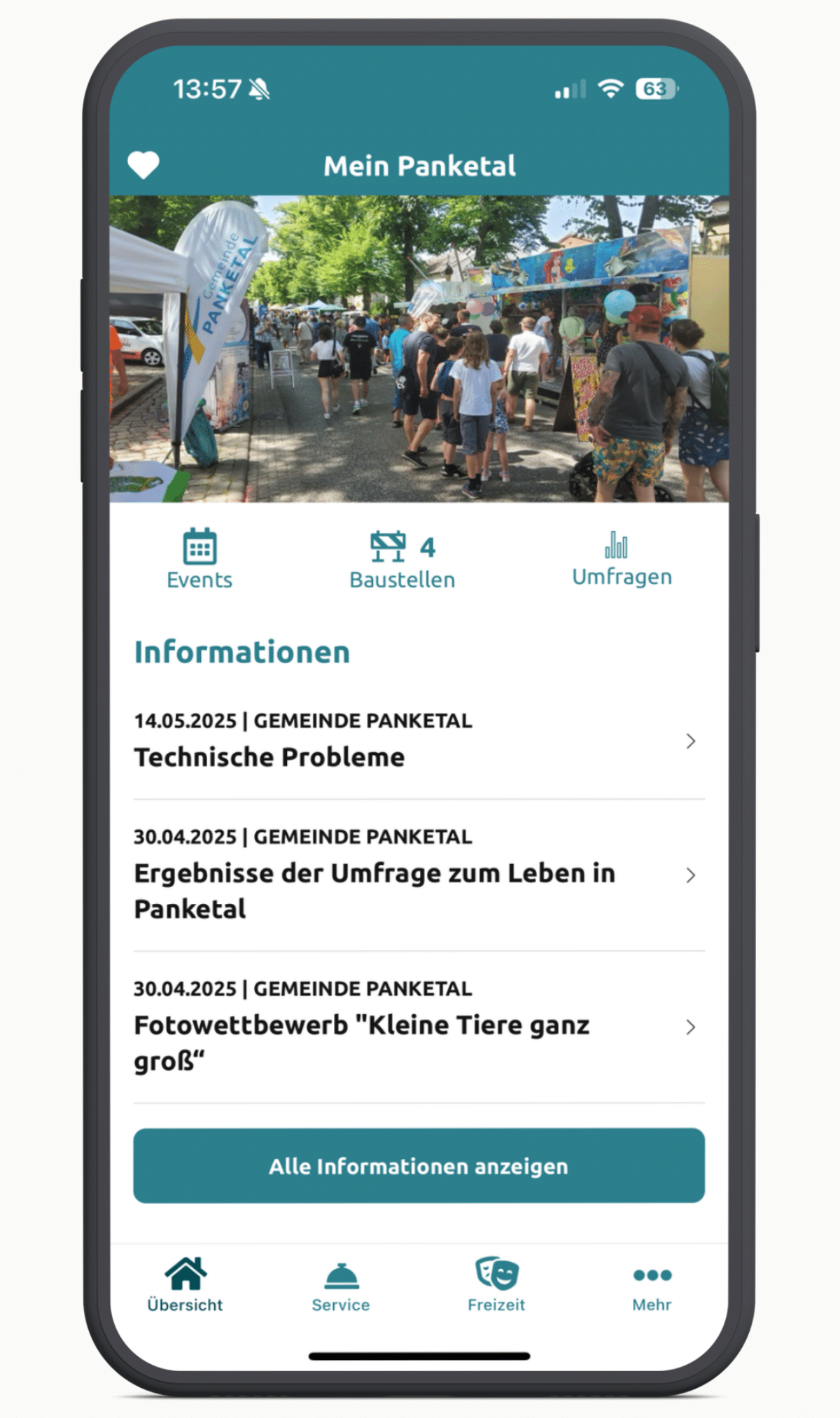
Task: Switch to the Freizeit tab
Action: pos(496,1285)
